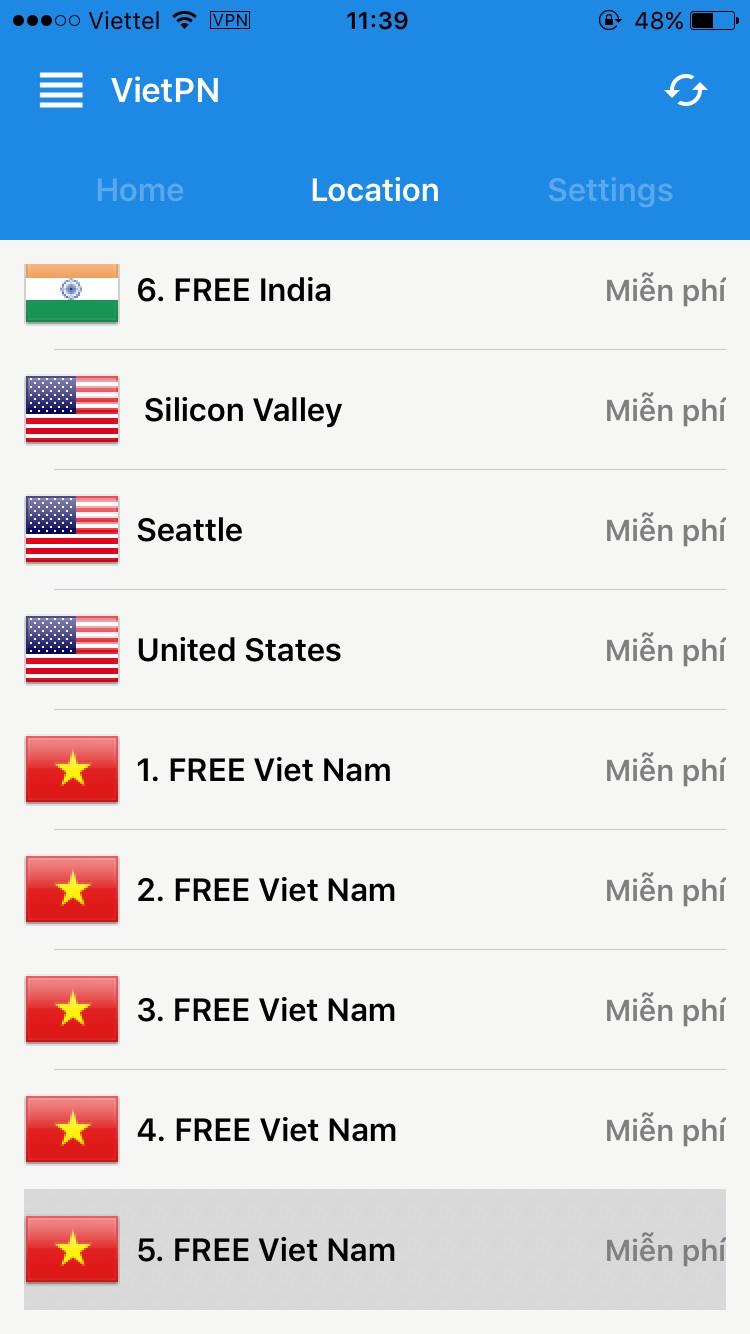Switch to the Home tab

tap(140, 190)
